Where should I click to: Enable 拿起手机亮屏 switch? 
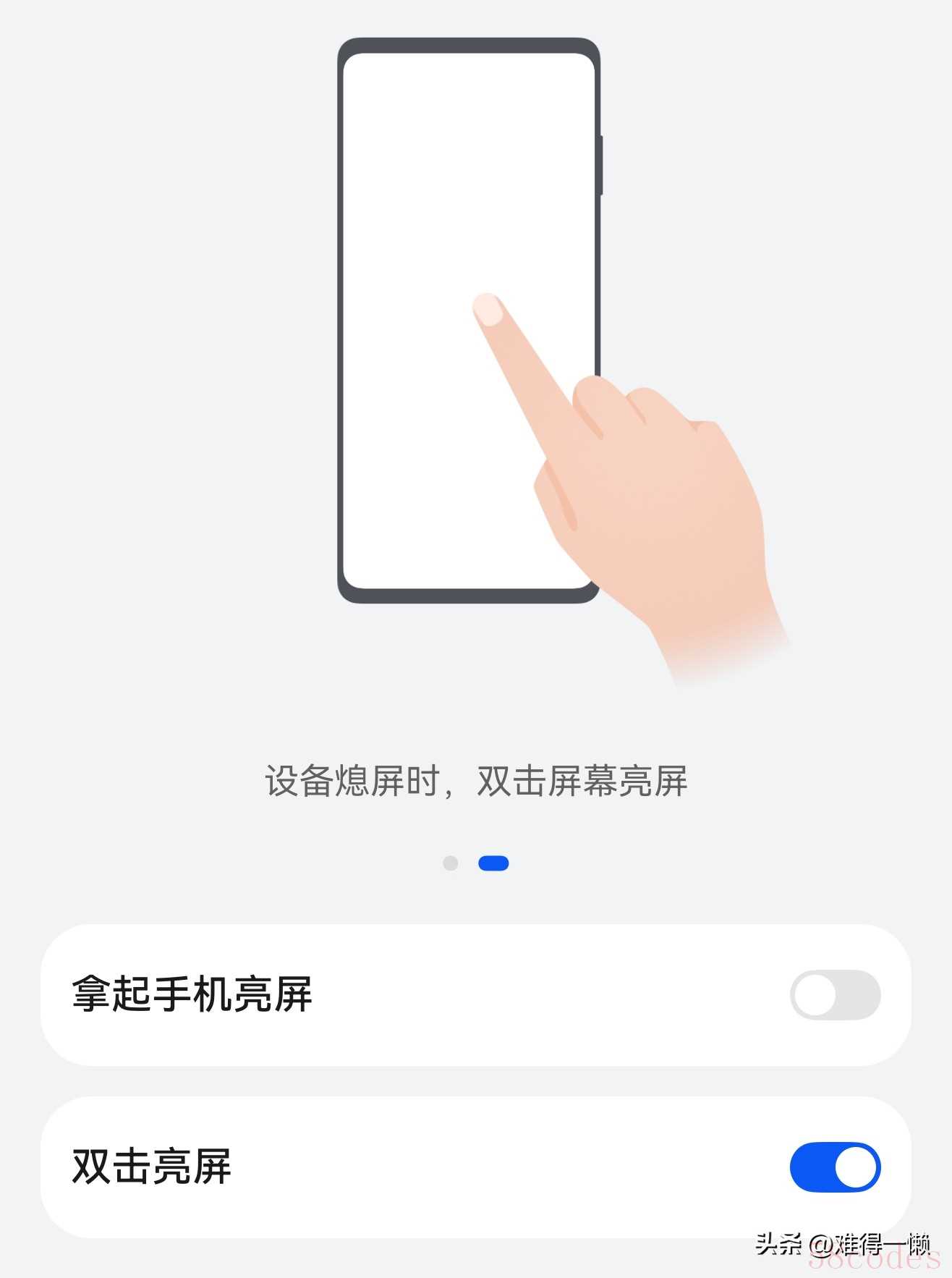(x=835, y=995)
